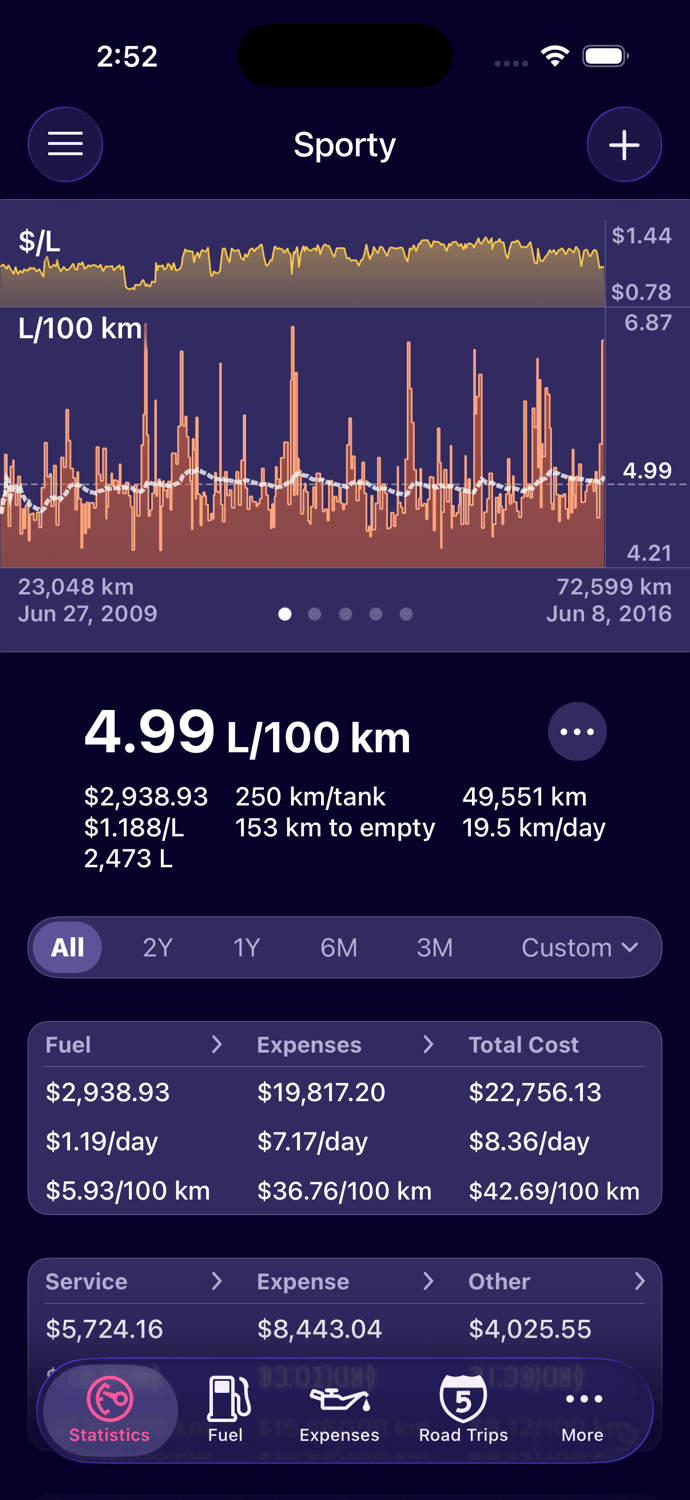The height and width of the screenshot is (1500, 690).
Task: Add a new entry with plus button
Action: 624,144
